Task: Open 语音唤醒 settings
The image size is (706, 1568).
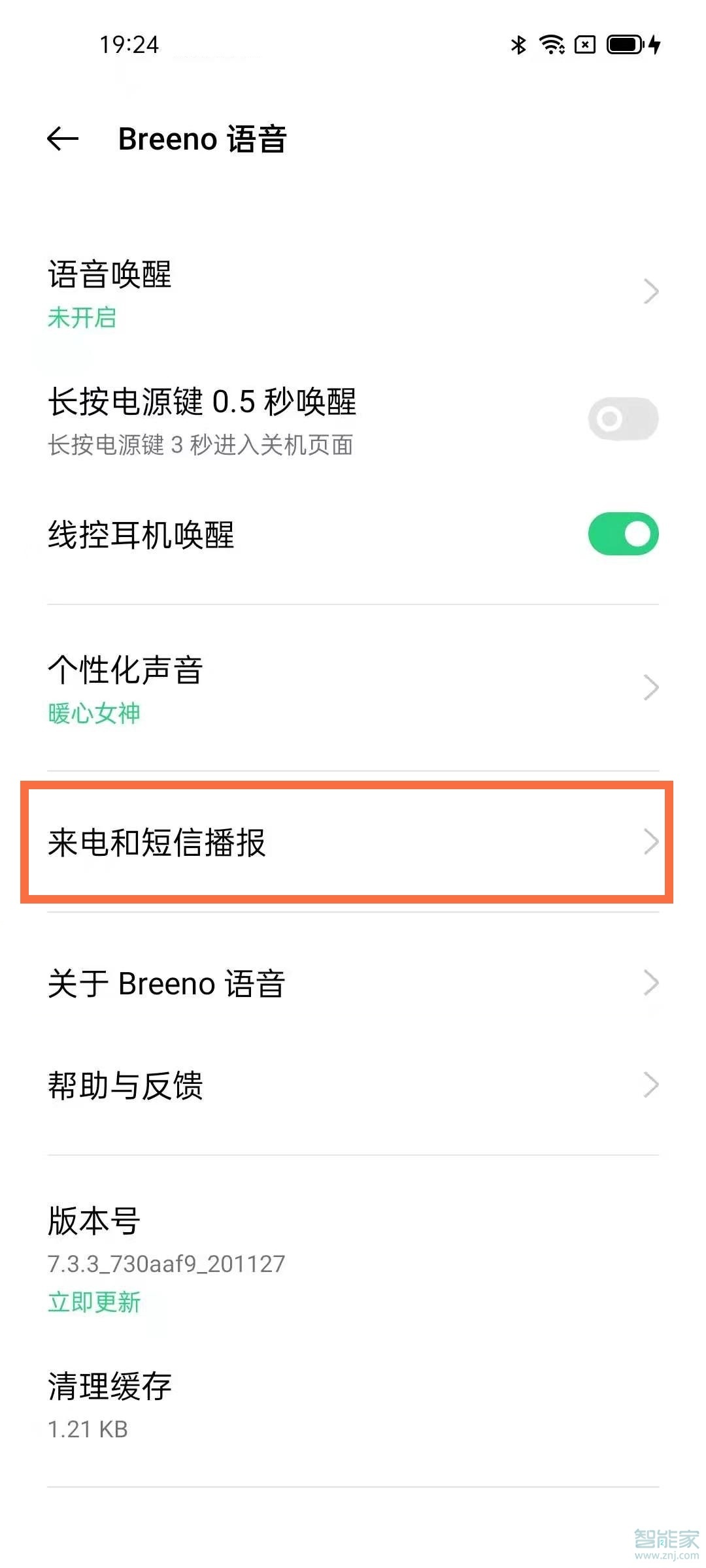Action: pos(353,292)
